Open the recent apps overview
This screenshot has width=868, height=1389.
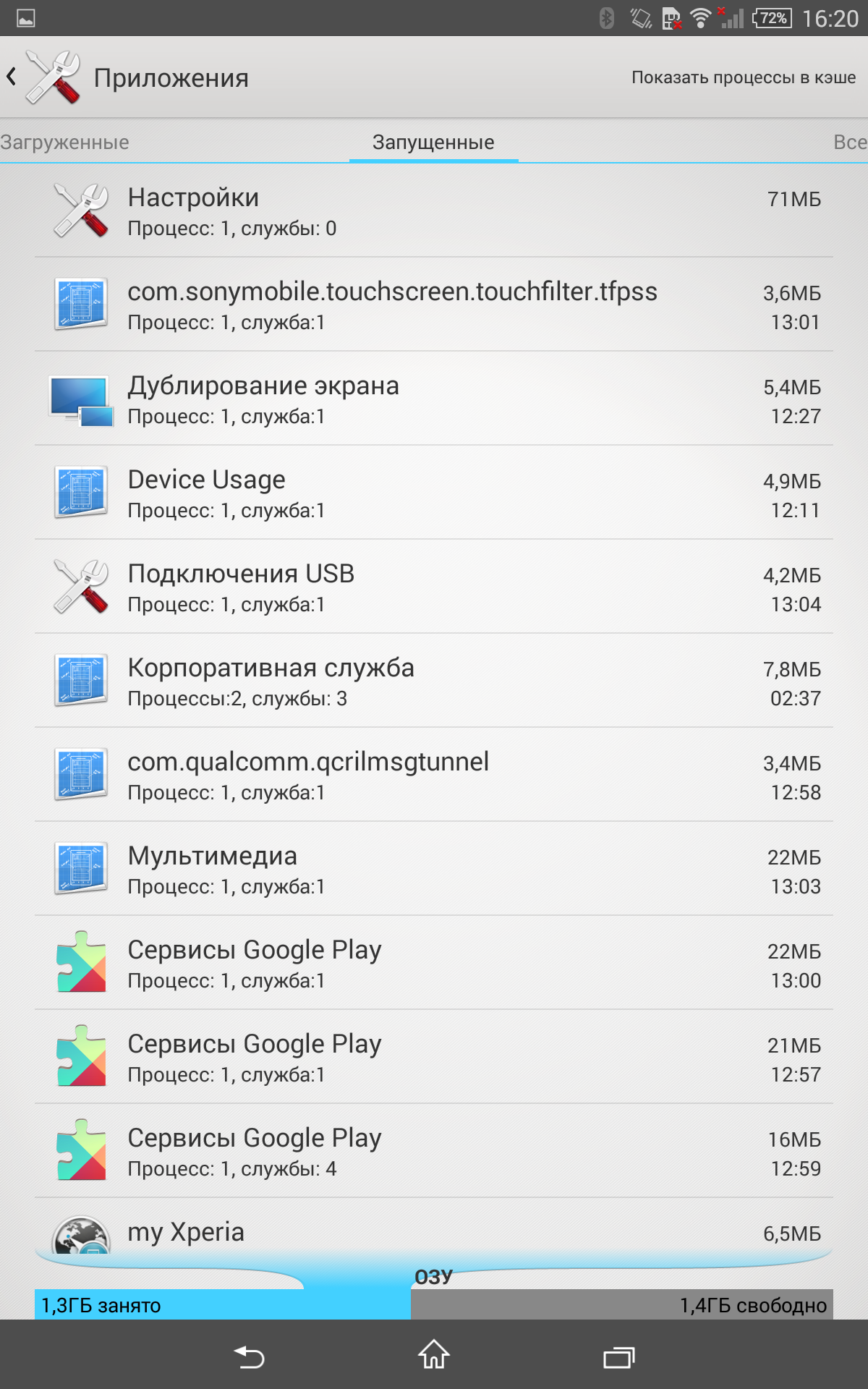618,1356
